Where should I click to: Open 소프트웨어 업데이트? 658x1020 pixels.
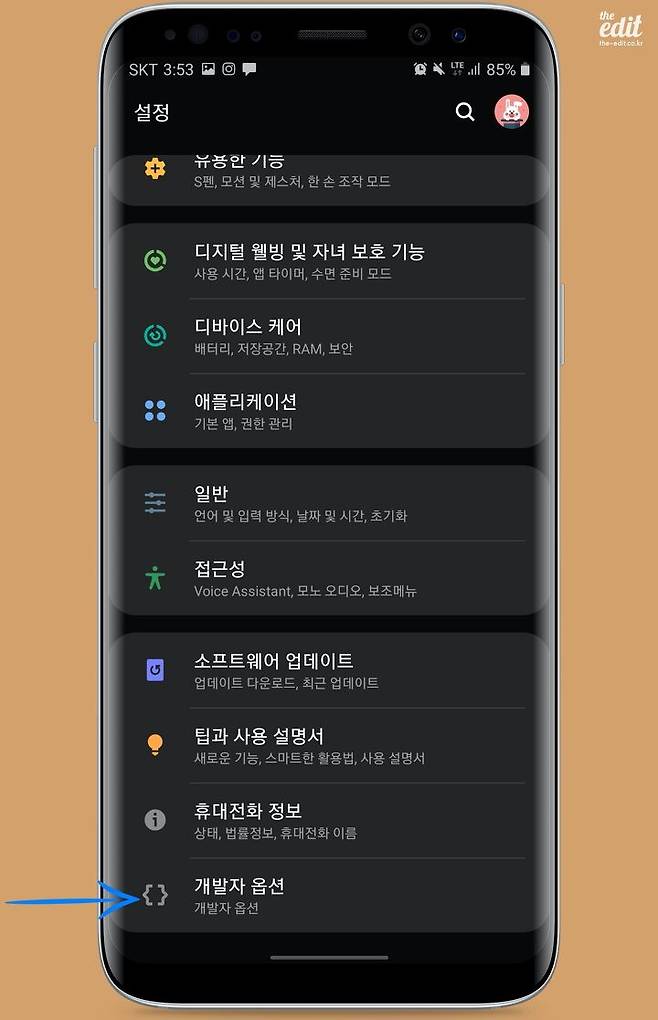click(x=330, y=671)
